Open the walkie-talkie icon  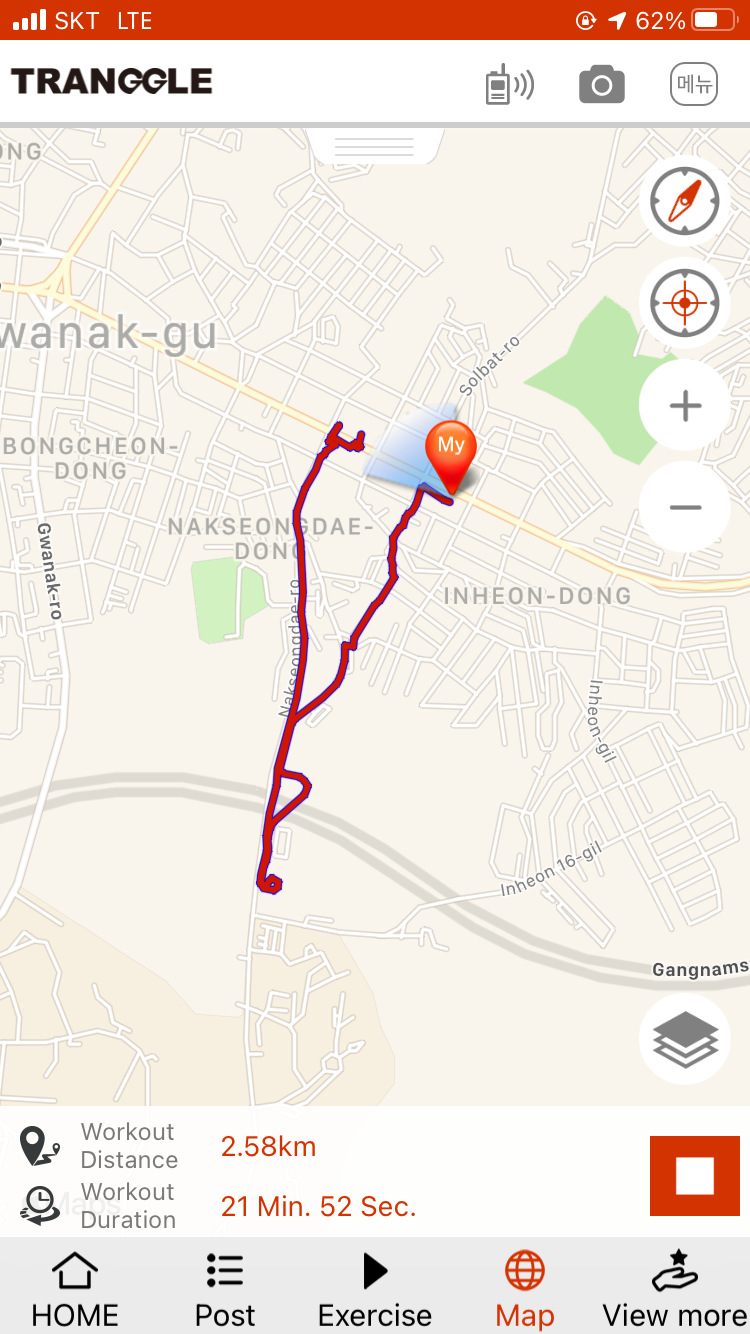pyautogui.click(x=509, y=85)
